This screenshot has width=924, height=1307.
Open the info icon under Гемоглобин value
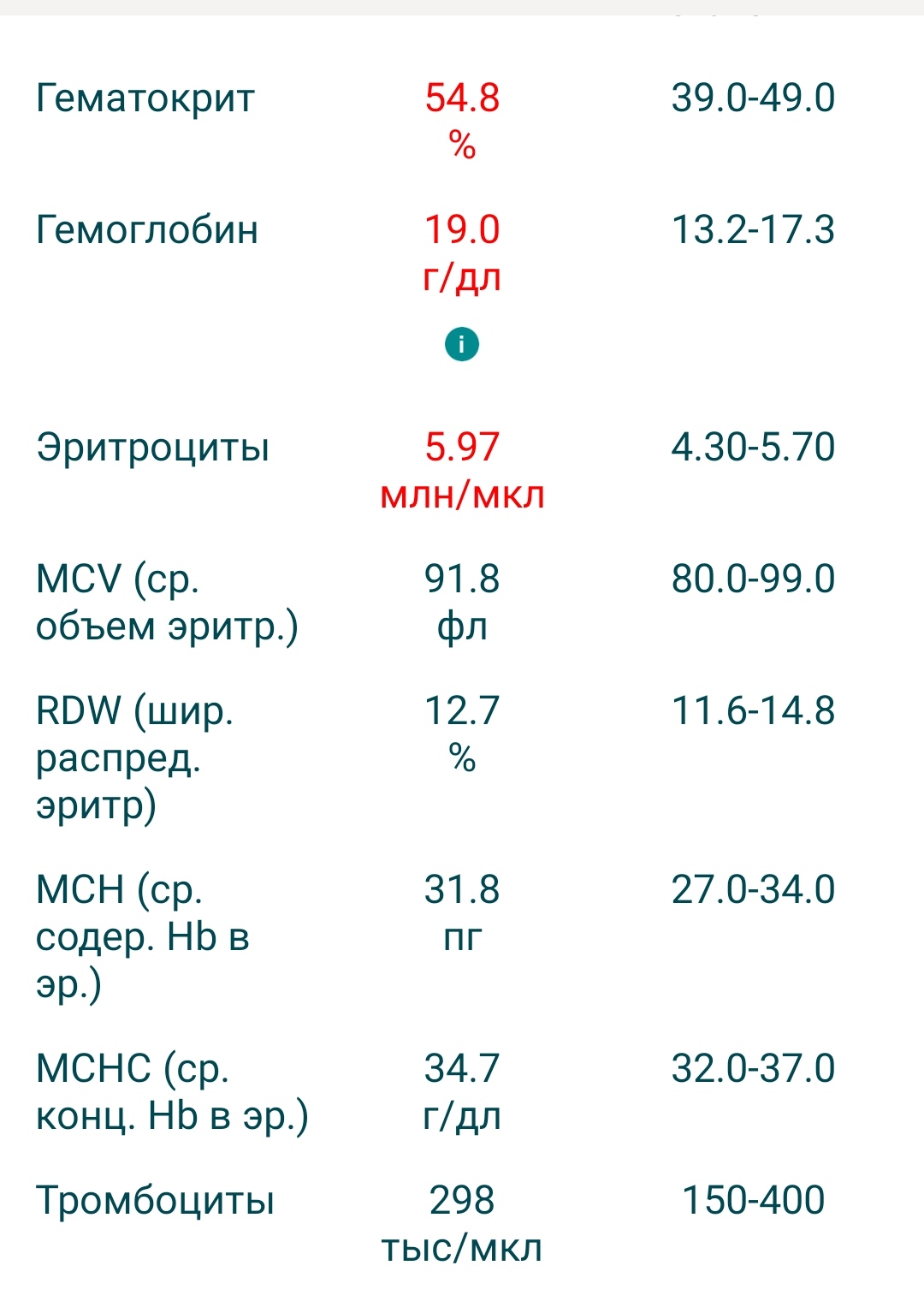tap(462, 344)
